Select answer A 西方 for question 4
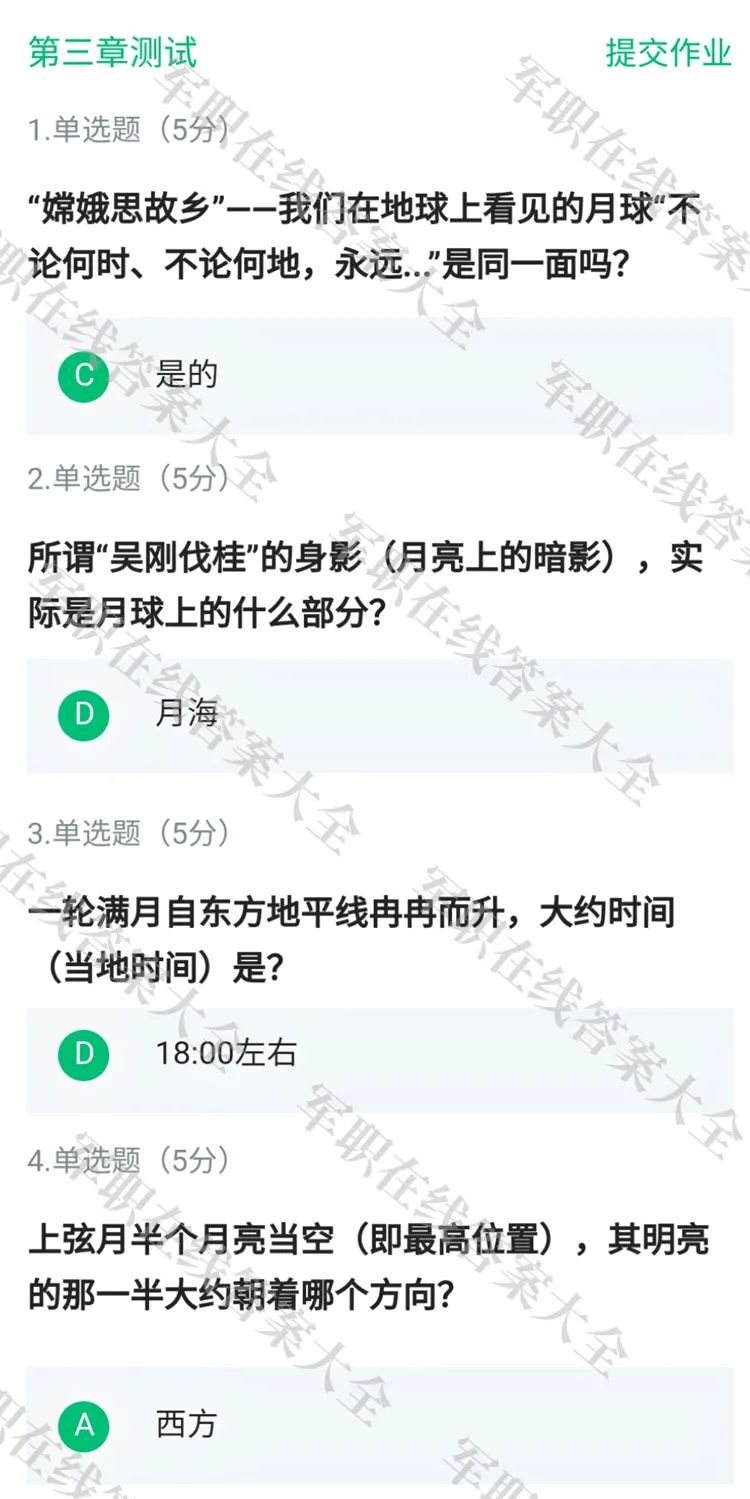Viewport: 750px width, 1499px height. [x=380, y=1424]
